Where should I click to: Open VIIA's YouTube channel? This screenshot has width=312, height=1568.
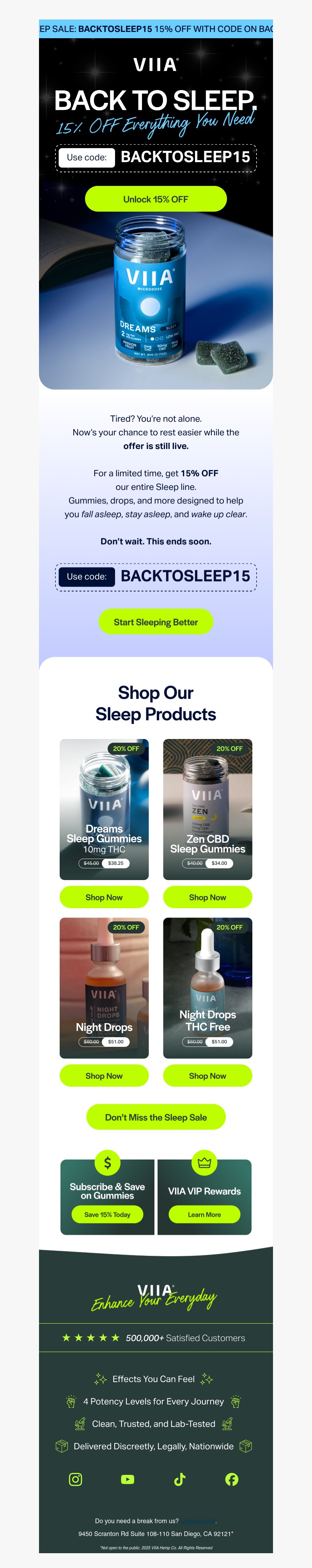coord(128,1479)
